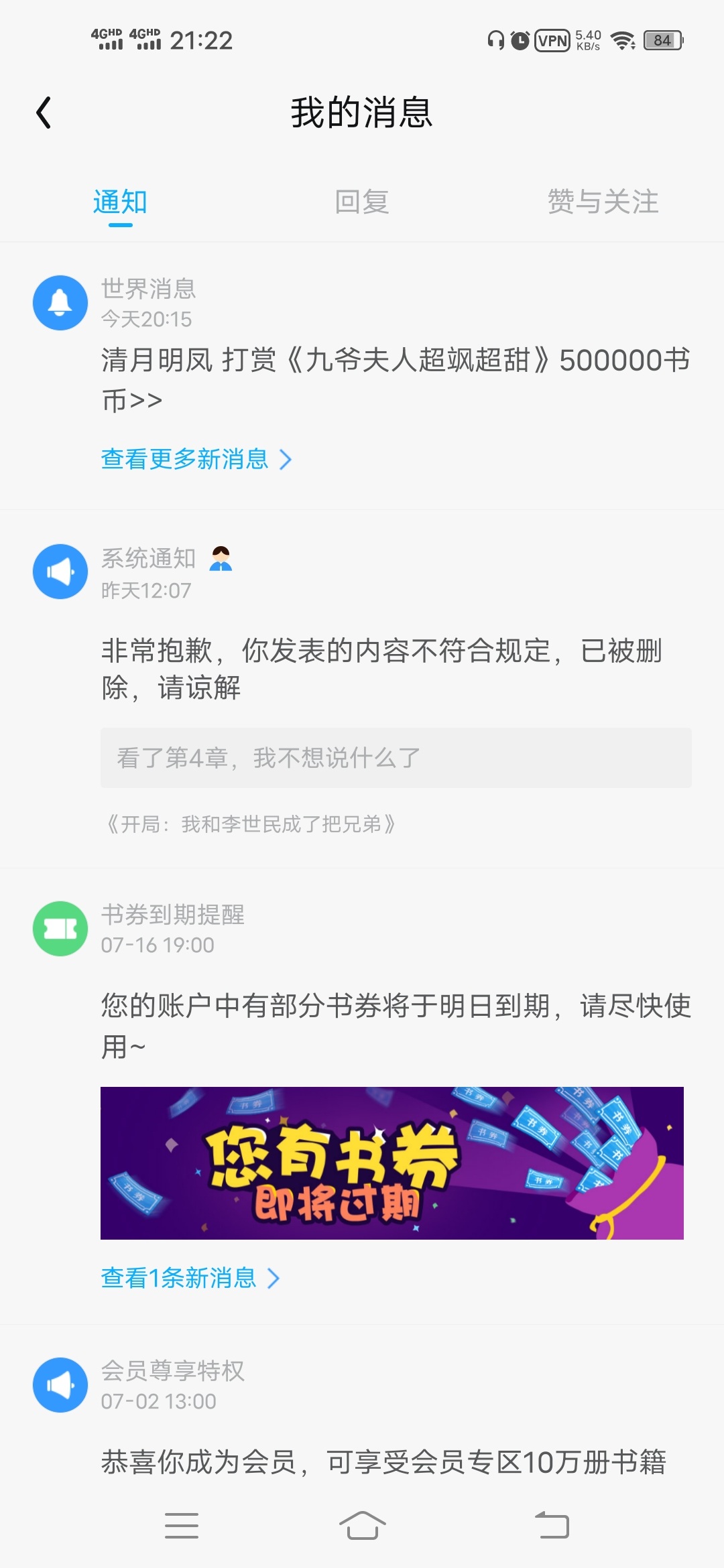Screen dimensions: 724x1568
Task: Go back from 我的消息 page
Action: click(44, 113)
